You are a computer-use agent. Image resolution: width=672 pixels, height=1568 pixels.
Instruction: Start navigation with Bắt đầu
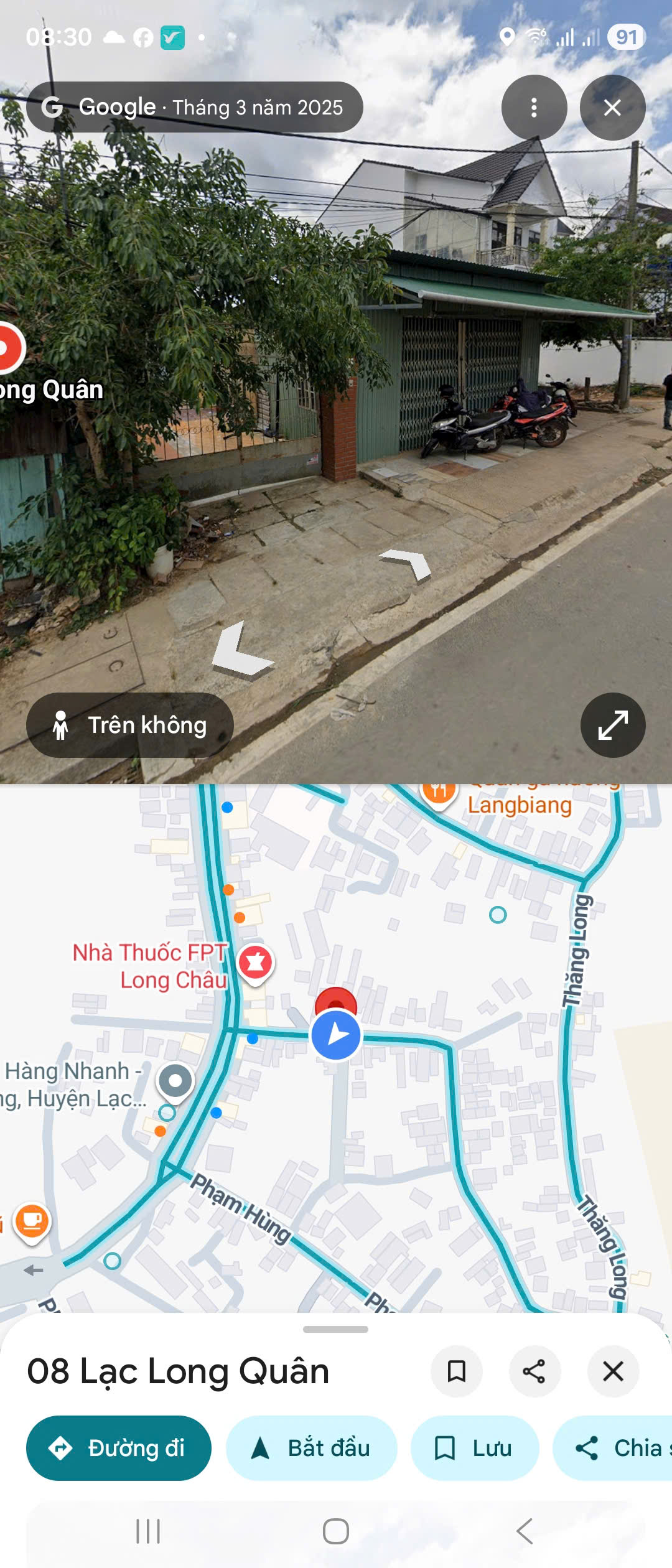click(x=311, y=1448)
